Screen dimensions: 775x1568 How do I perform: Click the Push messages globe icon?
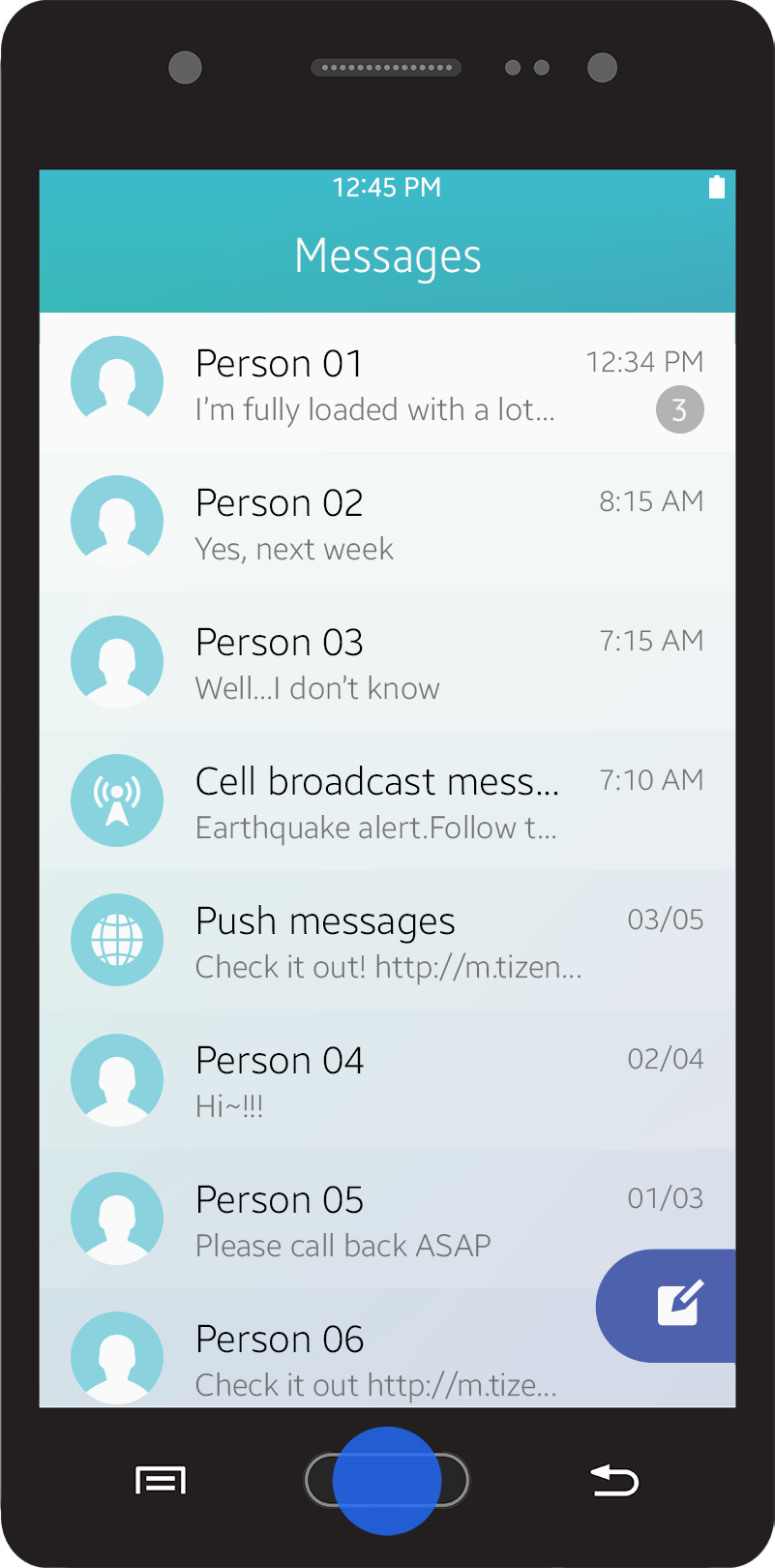[x=117, y=939]
